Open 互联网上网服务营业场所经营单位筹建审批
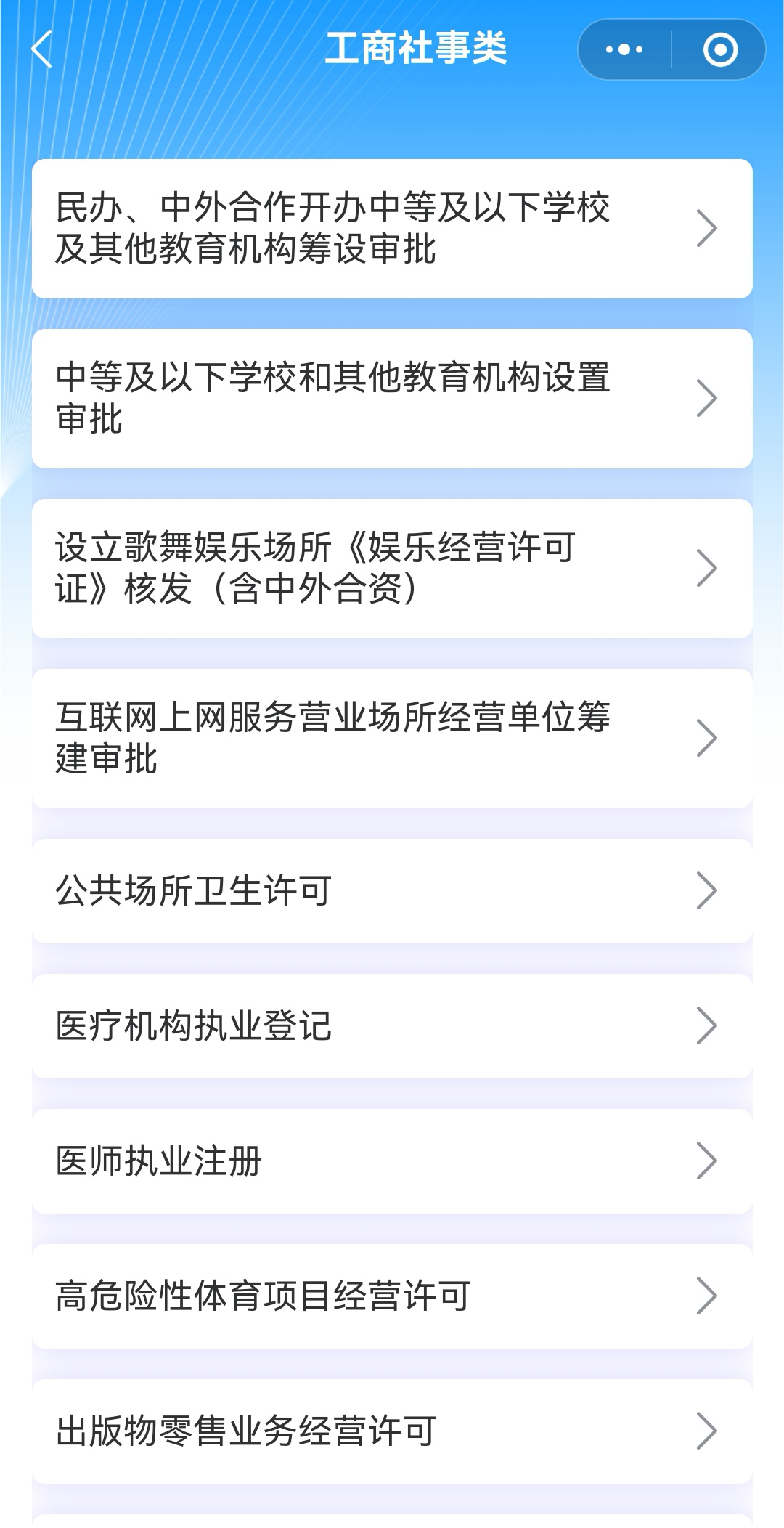Screen dimensions: 784x1528 tap(392, 738)
